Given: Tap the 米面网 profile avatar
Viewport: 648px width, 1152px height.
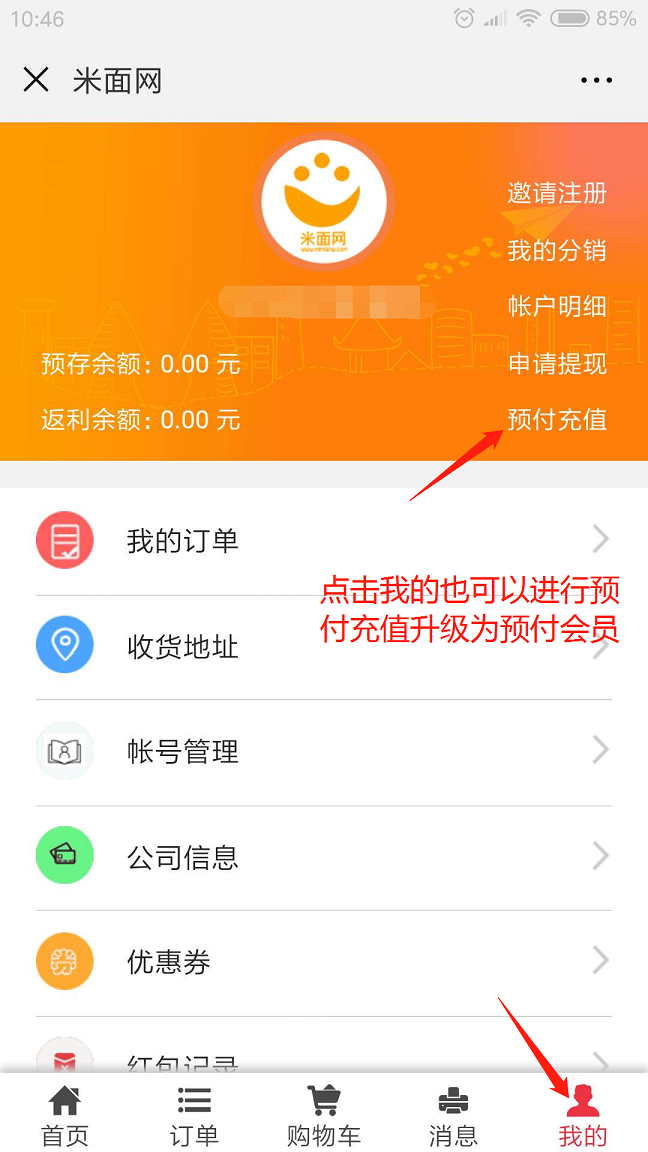Looking at the screenshot, I should [323, 200].
